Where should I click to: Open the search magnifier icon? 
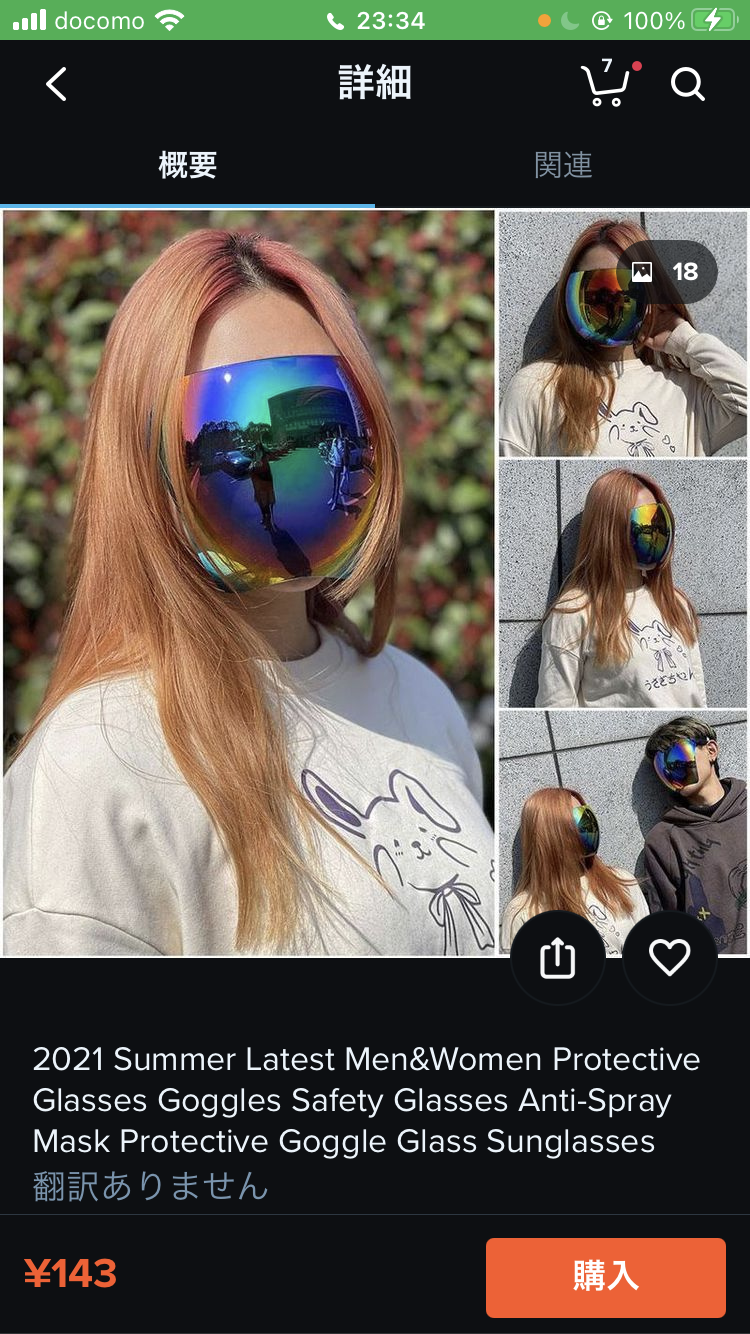(688, 85)
